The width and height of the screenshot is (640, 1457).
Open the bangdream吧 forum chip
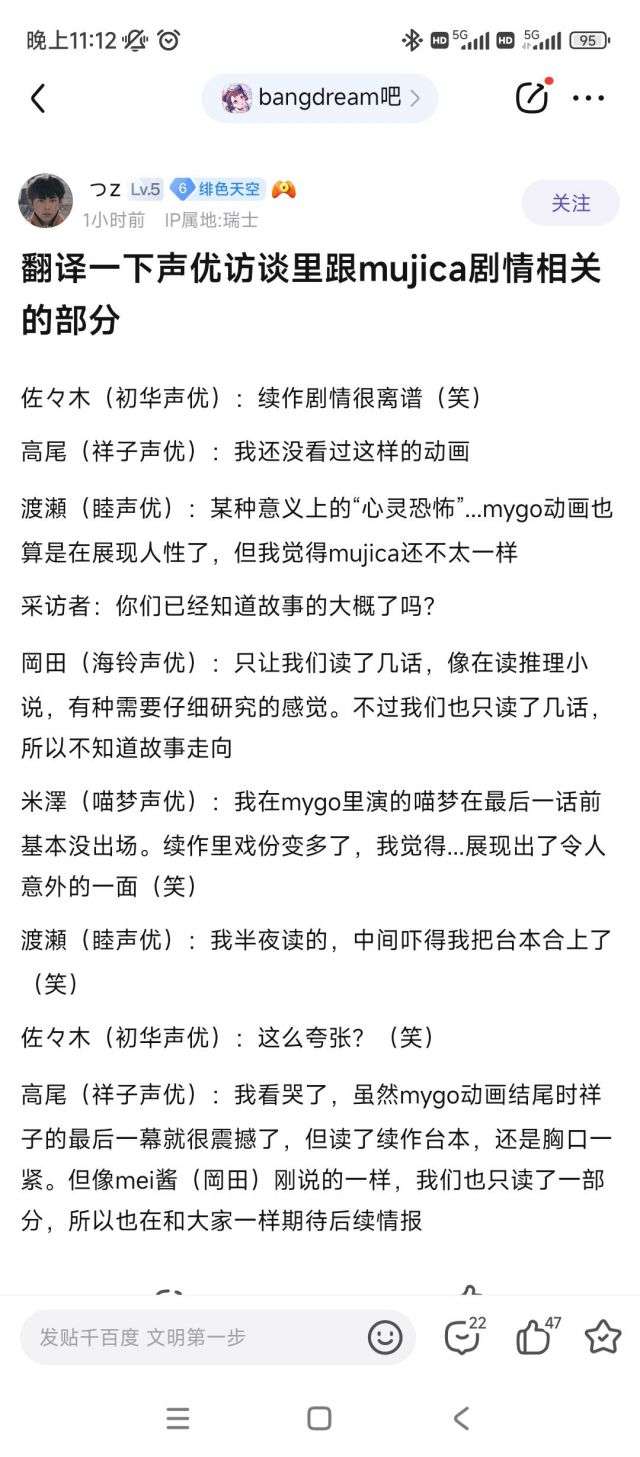320,98
